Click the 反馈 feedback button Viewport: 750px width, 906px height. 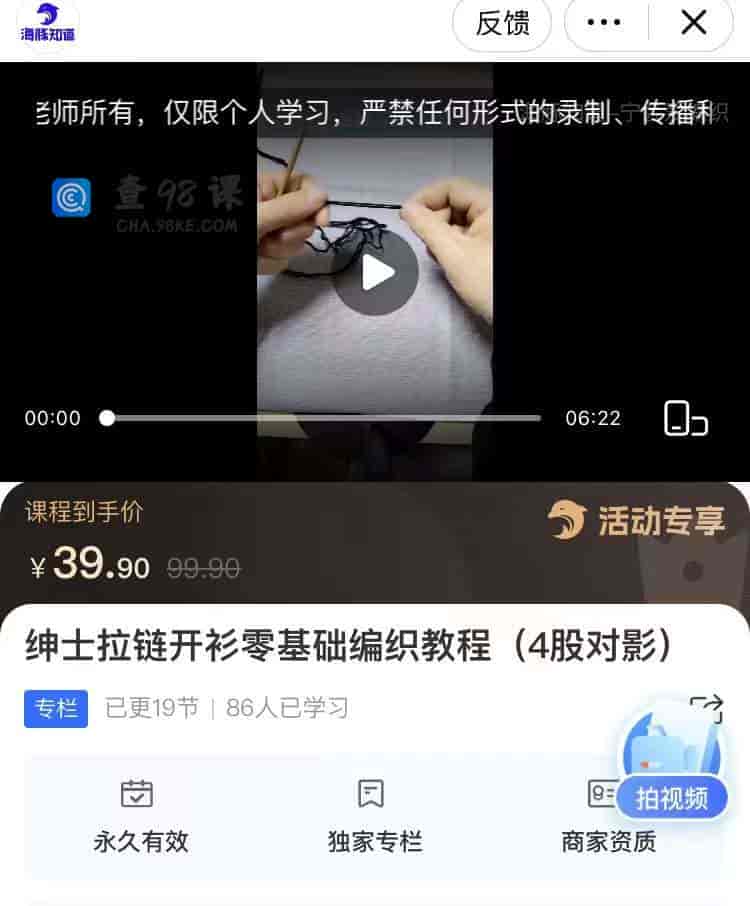502,23
